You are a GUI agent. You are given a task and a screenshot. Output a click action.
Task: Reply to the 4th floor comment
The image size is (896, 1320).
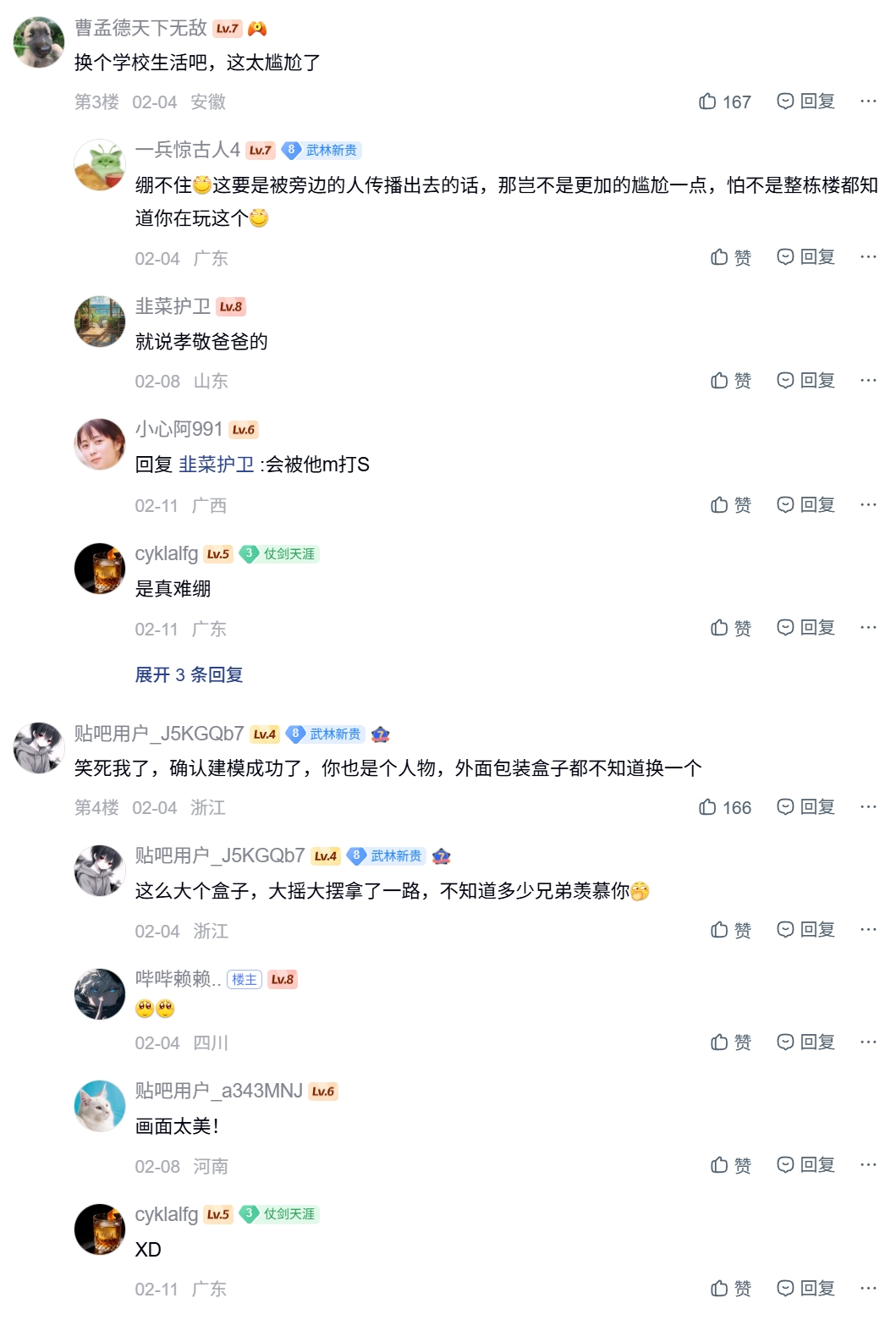click(806, 807)
